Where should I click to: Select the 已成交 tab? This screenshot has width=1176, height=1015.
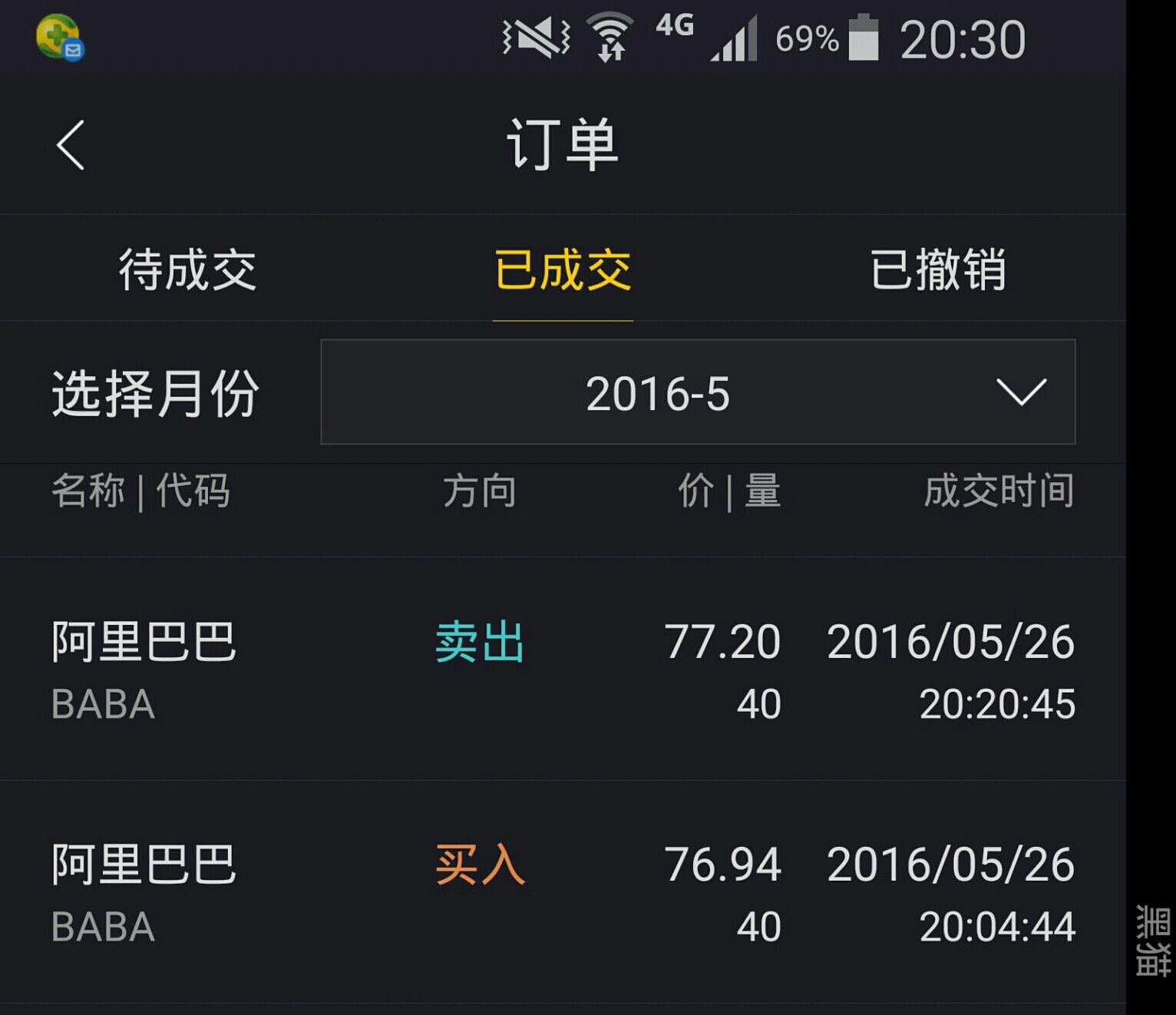pyautogui.click(x=563, y=269)
